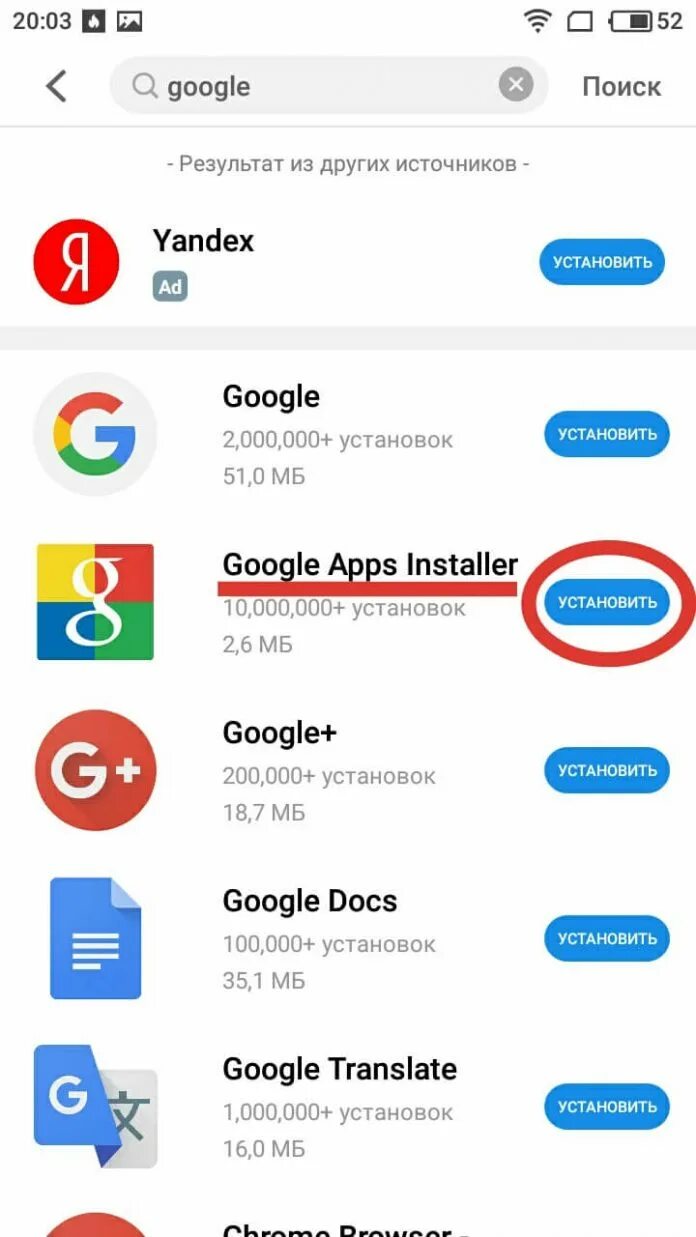The width and height of the screenshot is (696, 1237).
Task: Install Google Translate
Action: tap(607, 1106)
